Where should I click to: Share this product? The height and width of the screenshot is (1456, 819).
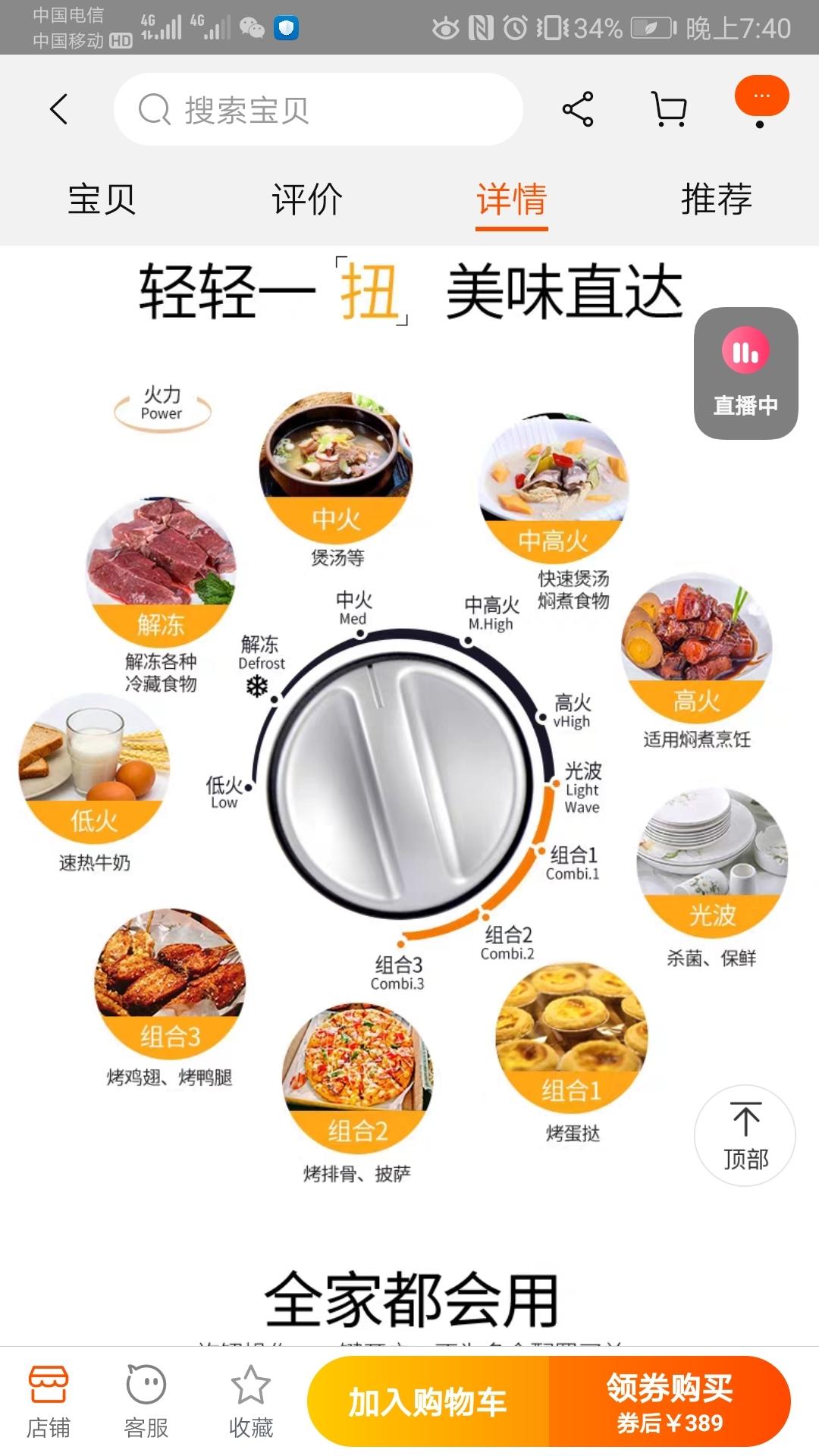[577, 109]
